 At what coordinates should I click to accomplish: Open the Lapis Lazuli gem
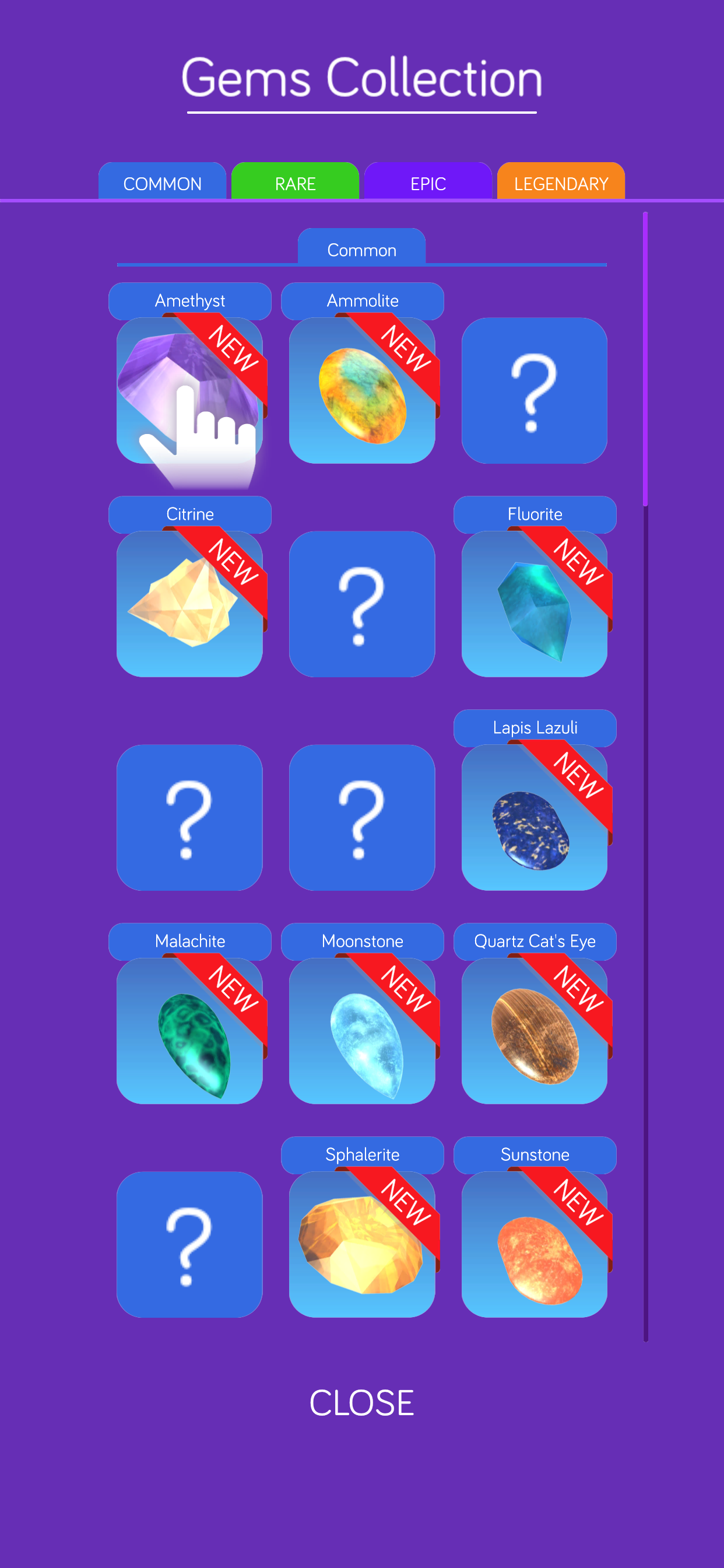535,818
